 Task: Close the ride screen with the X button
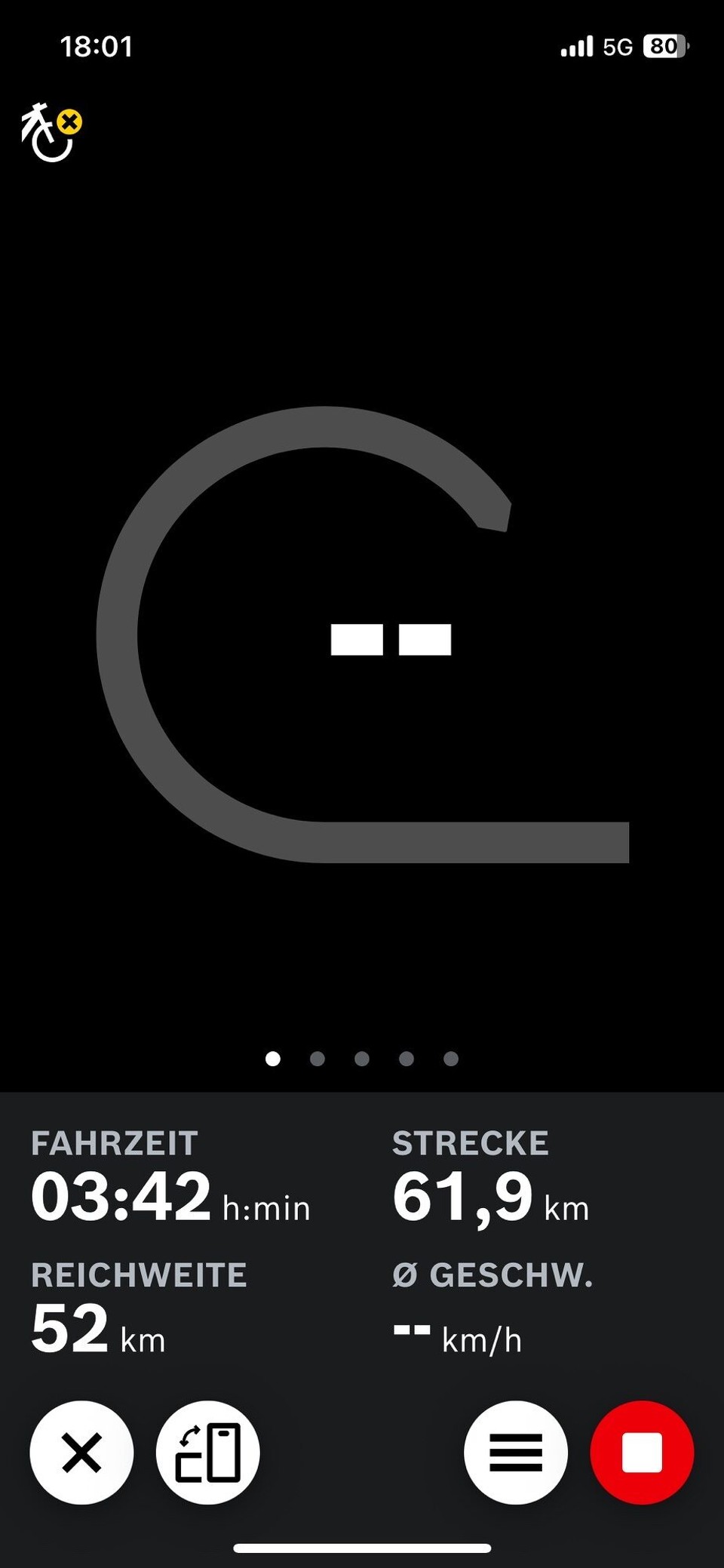coord(81,1452)
